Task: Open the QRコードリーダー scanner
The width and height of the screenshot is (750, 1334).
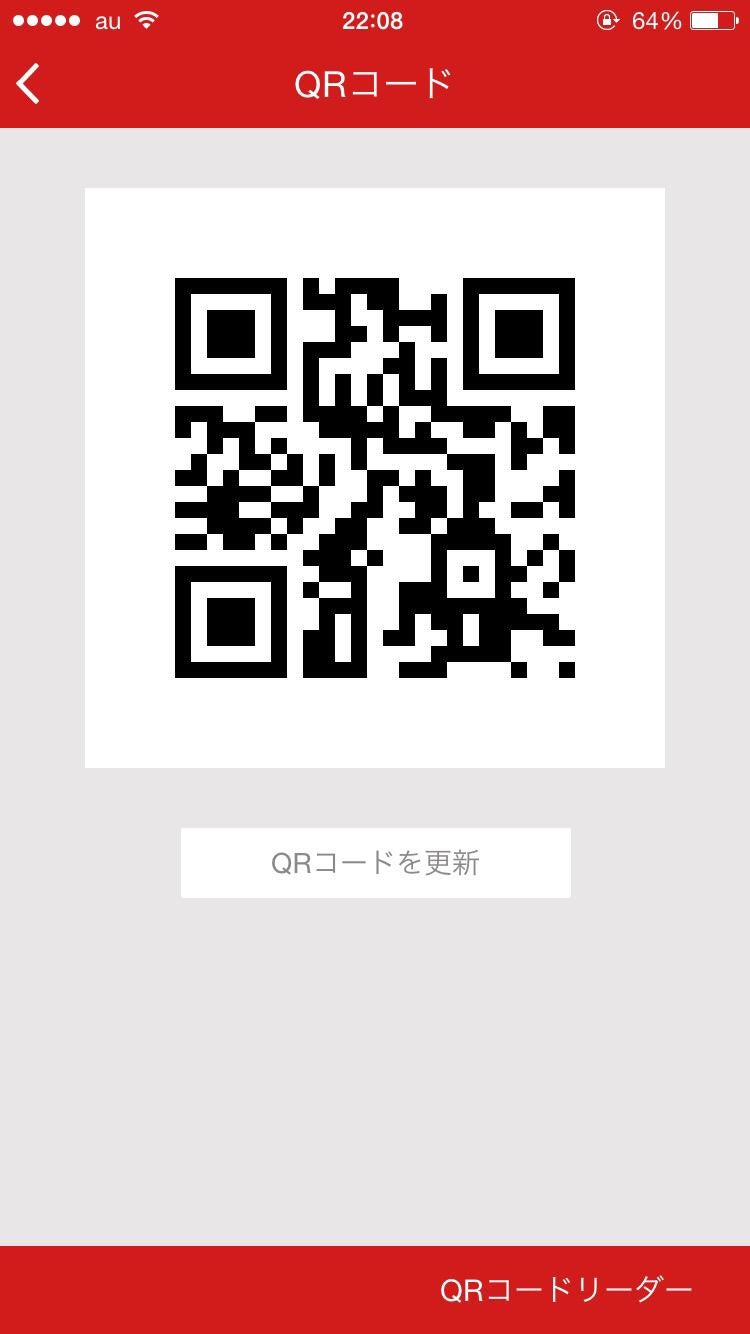Action: pos(565,1290)
